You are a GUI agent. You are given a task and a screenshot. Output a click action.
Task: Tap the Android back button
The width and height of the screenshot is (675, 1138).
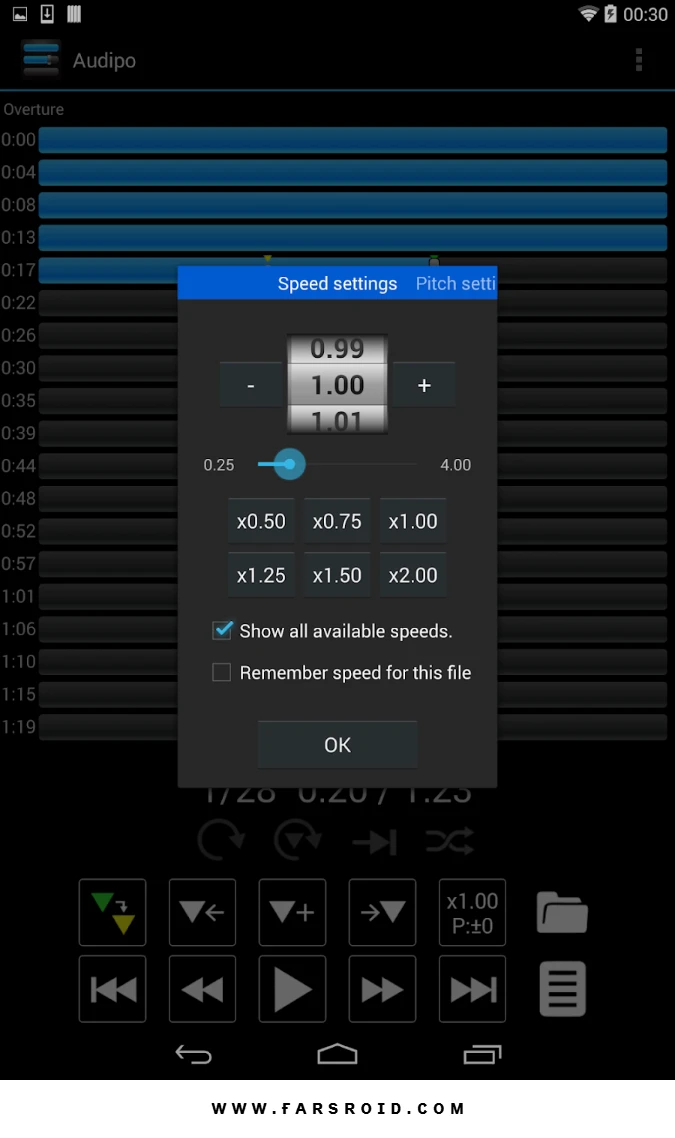click(194, 1055)
